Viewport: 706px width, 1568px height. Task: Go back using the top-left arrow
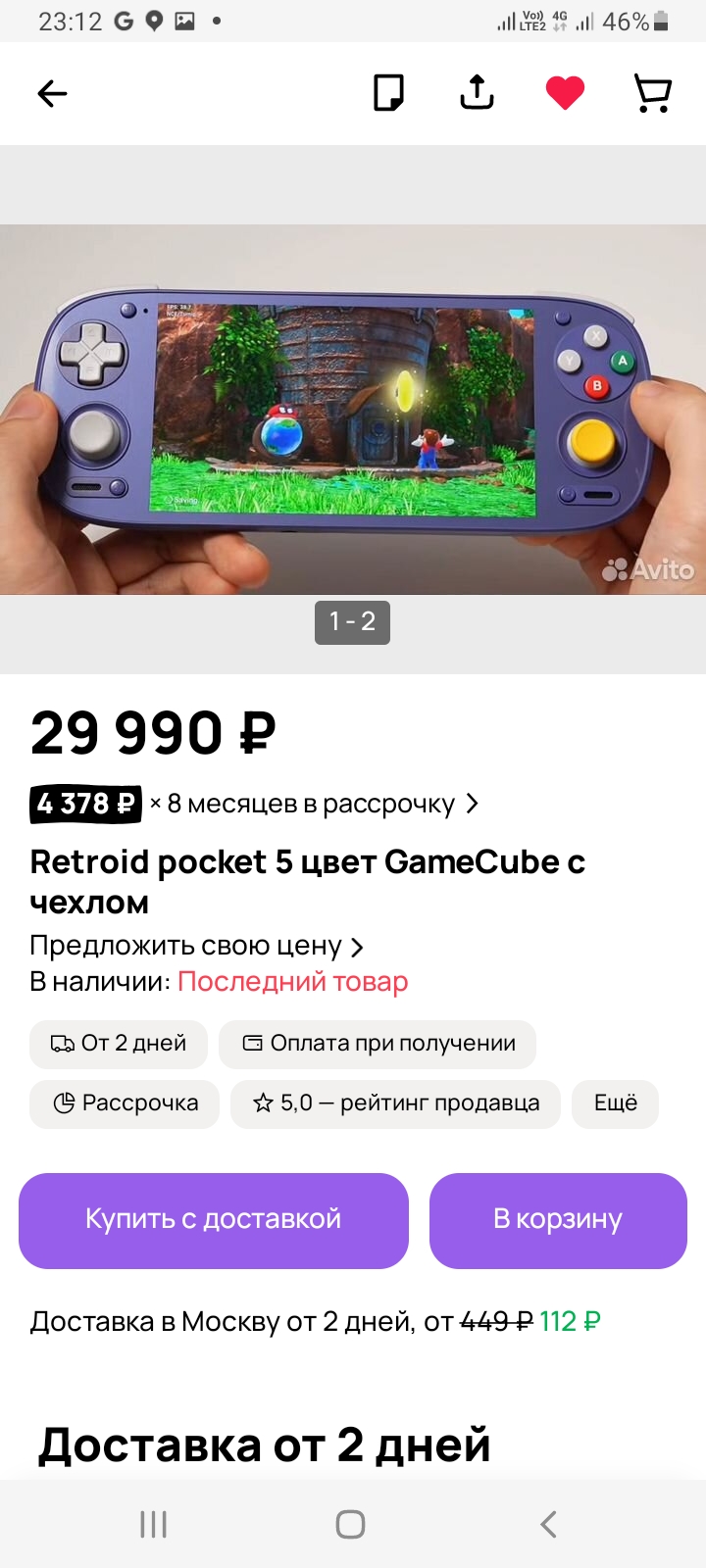point(52,94)
